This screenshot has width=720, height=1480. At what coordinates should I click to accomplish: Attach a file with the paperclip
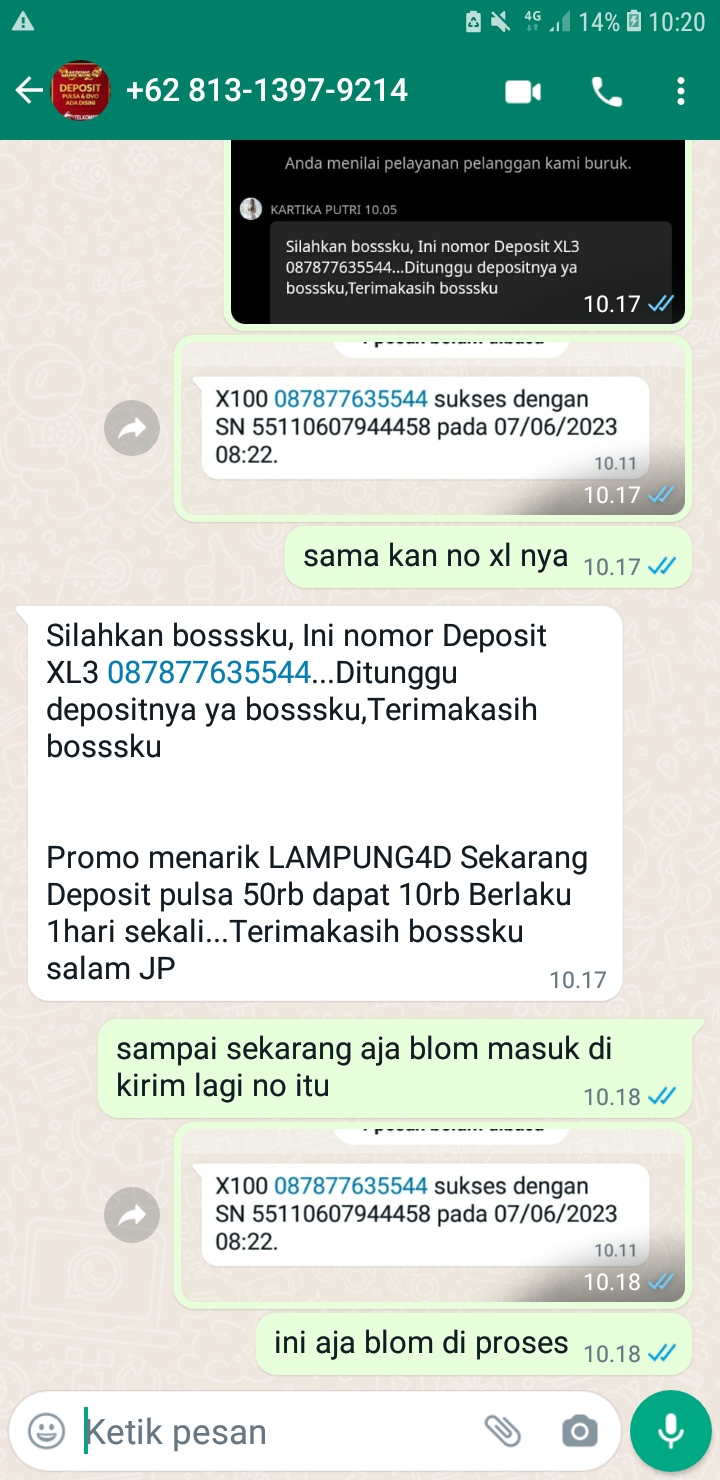coord(502,1432)
